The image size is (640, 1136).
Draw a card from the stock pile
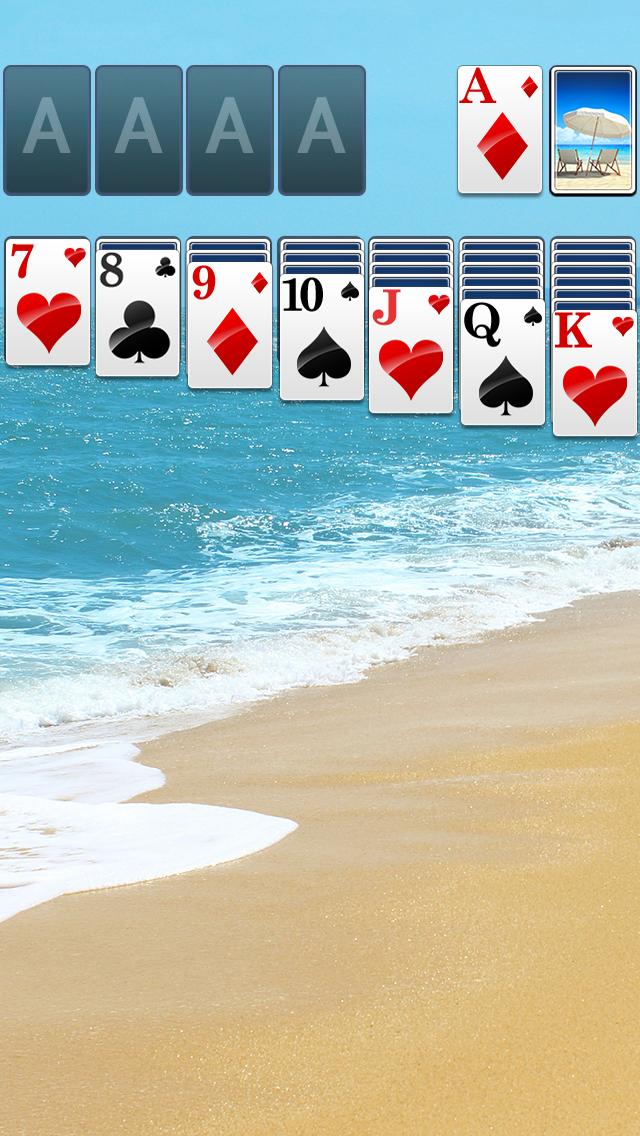click(595, 130)
